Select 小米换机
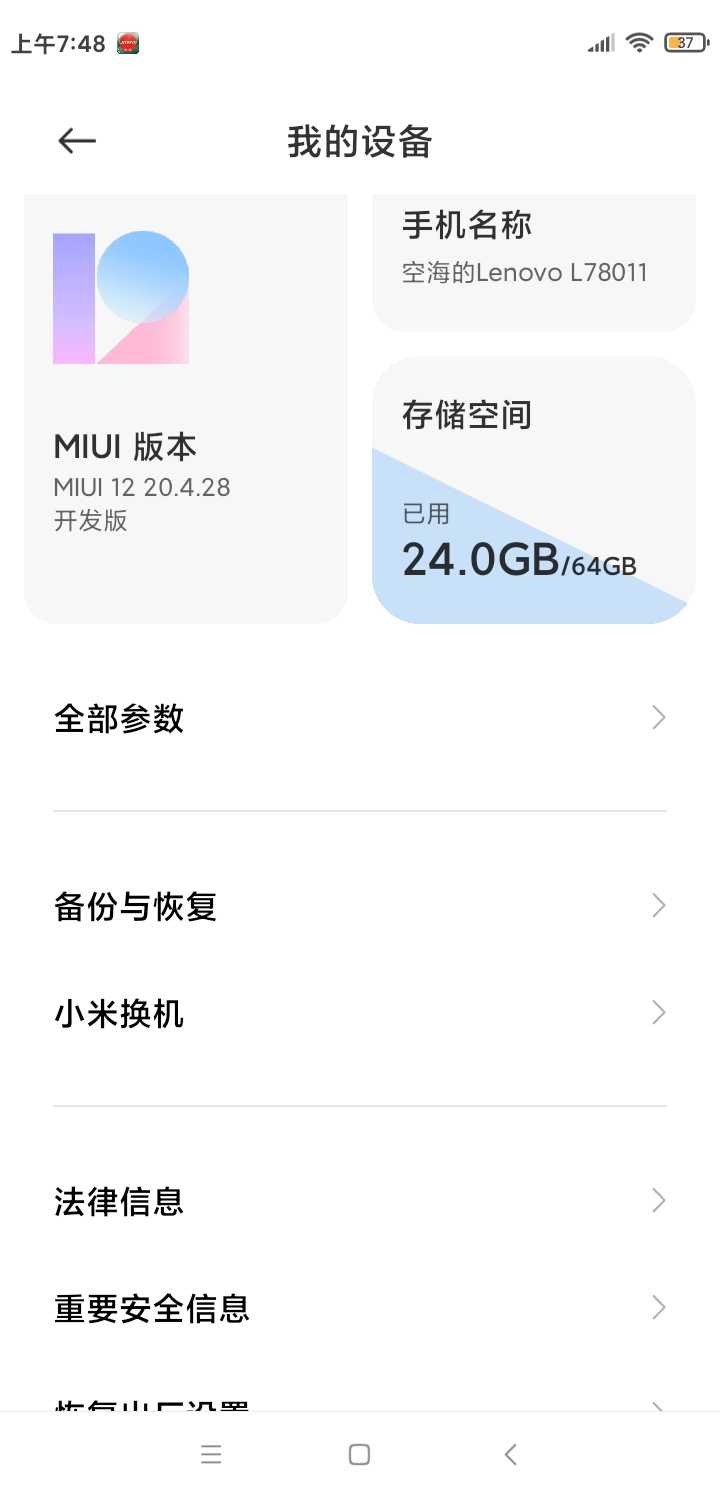The height and width of the screenshot is (1497, 720). click(360, 1013)
